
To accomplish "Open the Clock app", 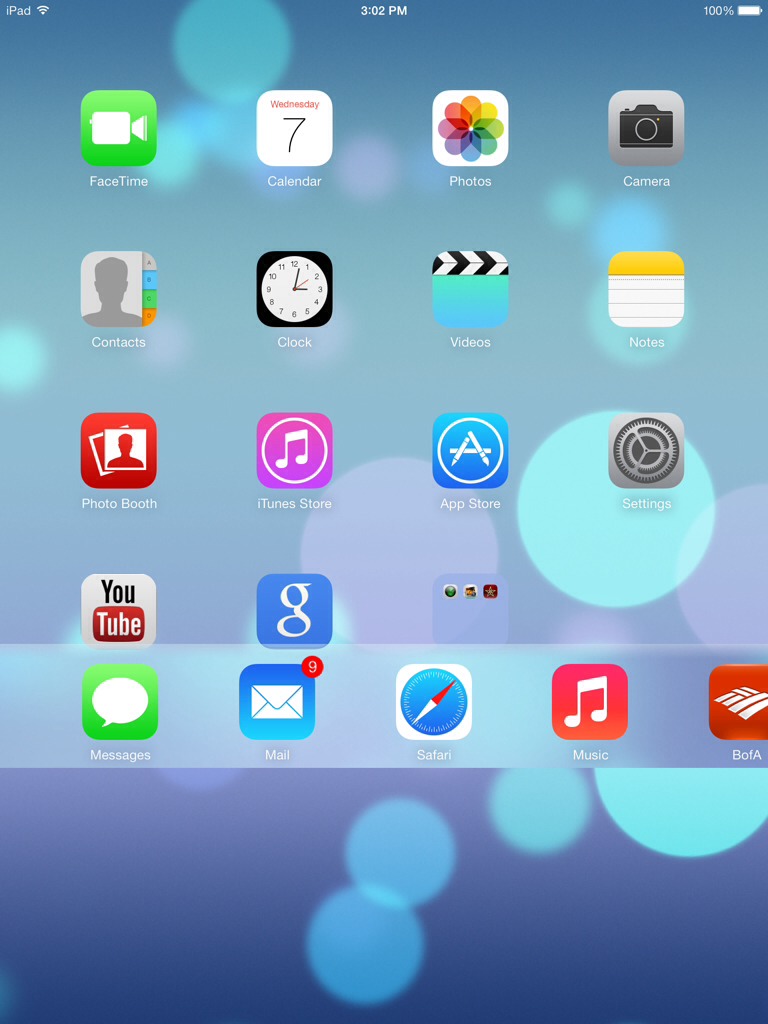I will point(295,289).
